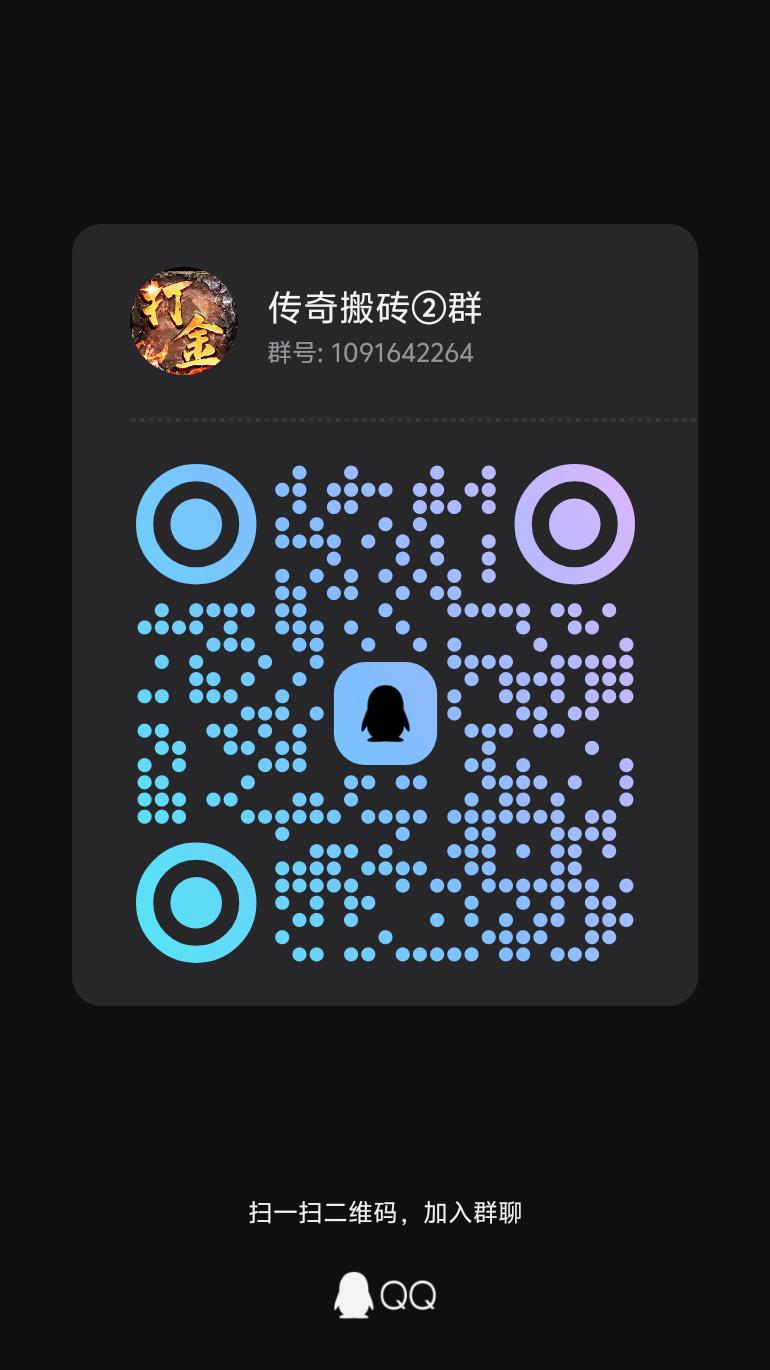Click the group number 1091642264
The height and width of the screenshot is (1370, 770).
pos(403,353)
